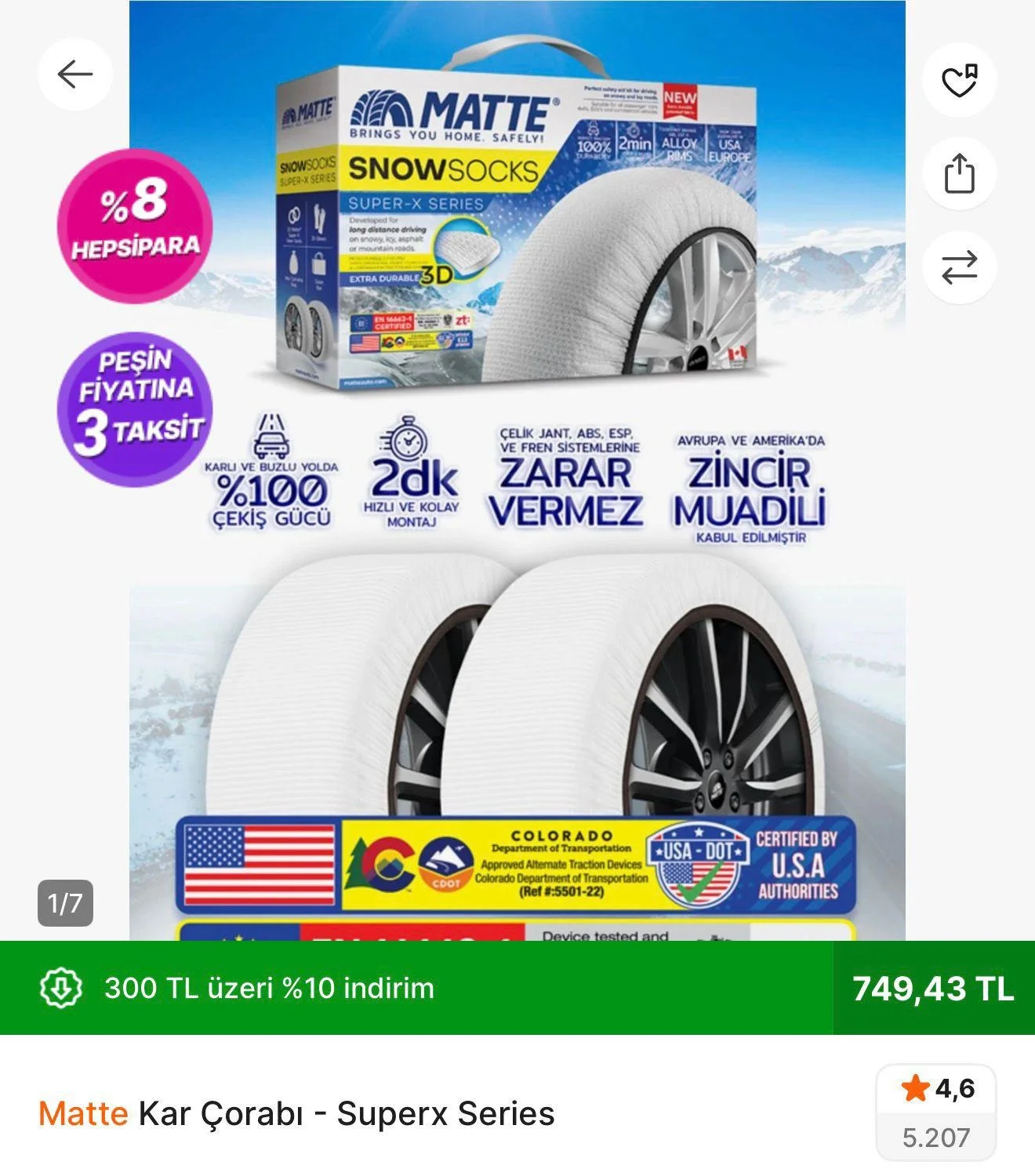Tap the orange star rating icon
The height and width of the screenshot is (1176, 1035).
click(915, 1088)
